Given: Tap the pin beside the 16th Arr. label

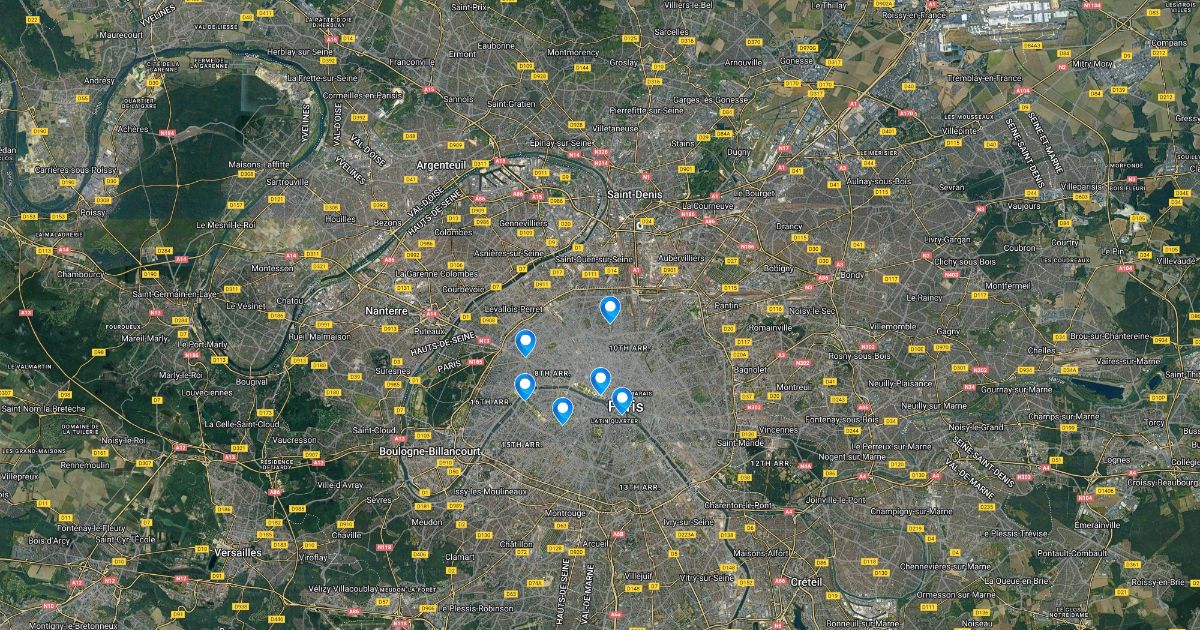Looking at the screenshot, I should click(524, 385).
